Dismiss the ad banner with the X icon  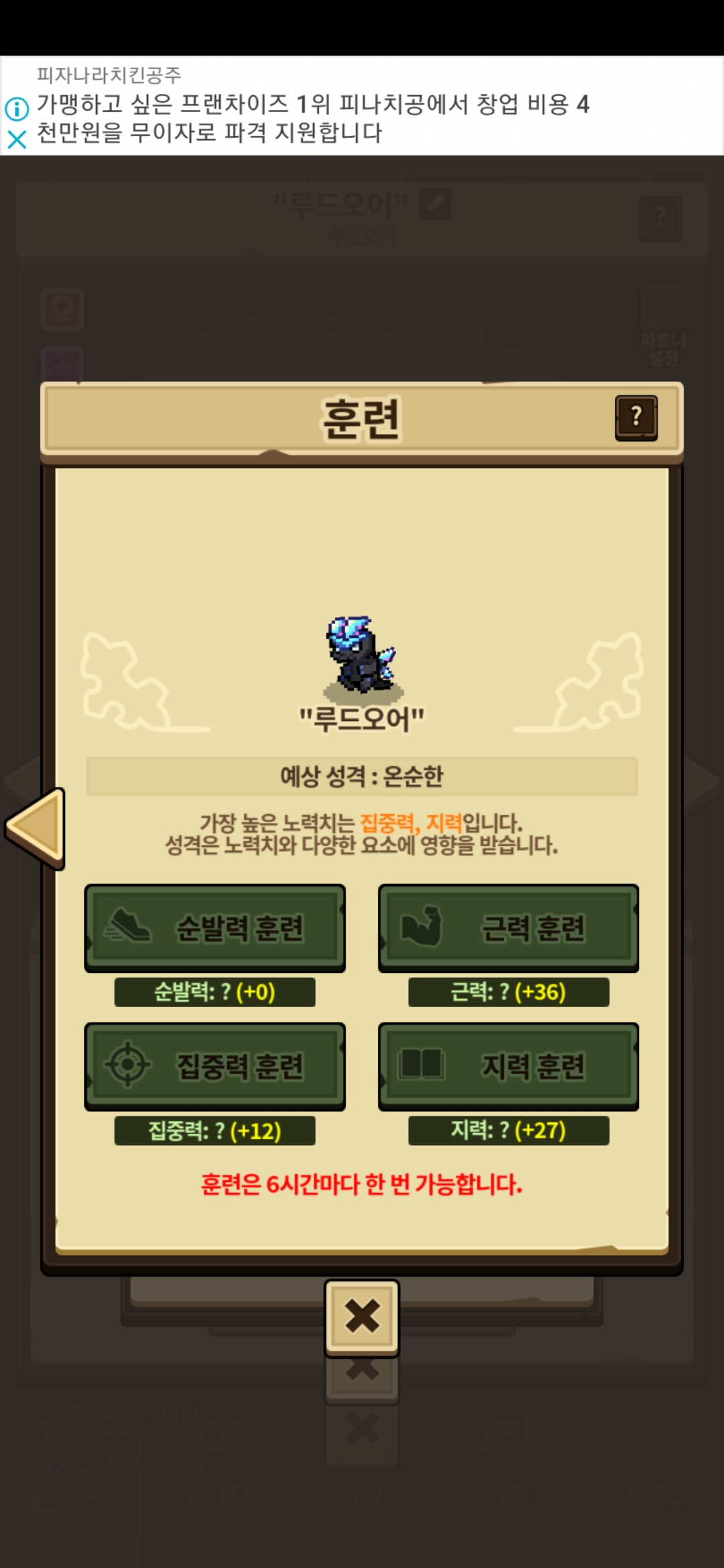(17, 139)
